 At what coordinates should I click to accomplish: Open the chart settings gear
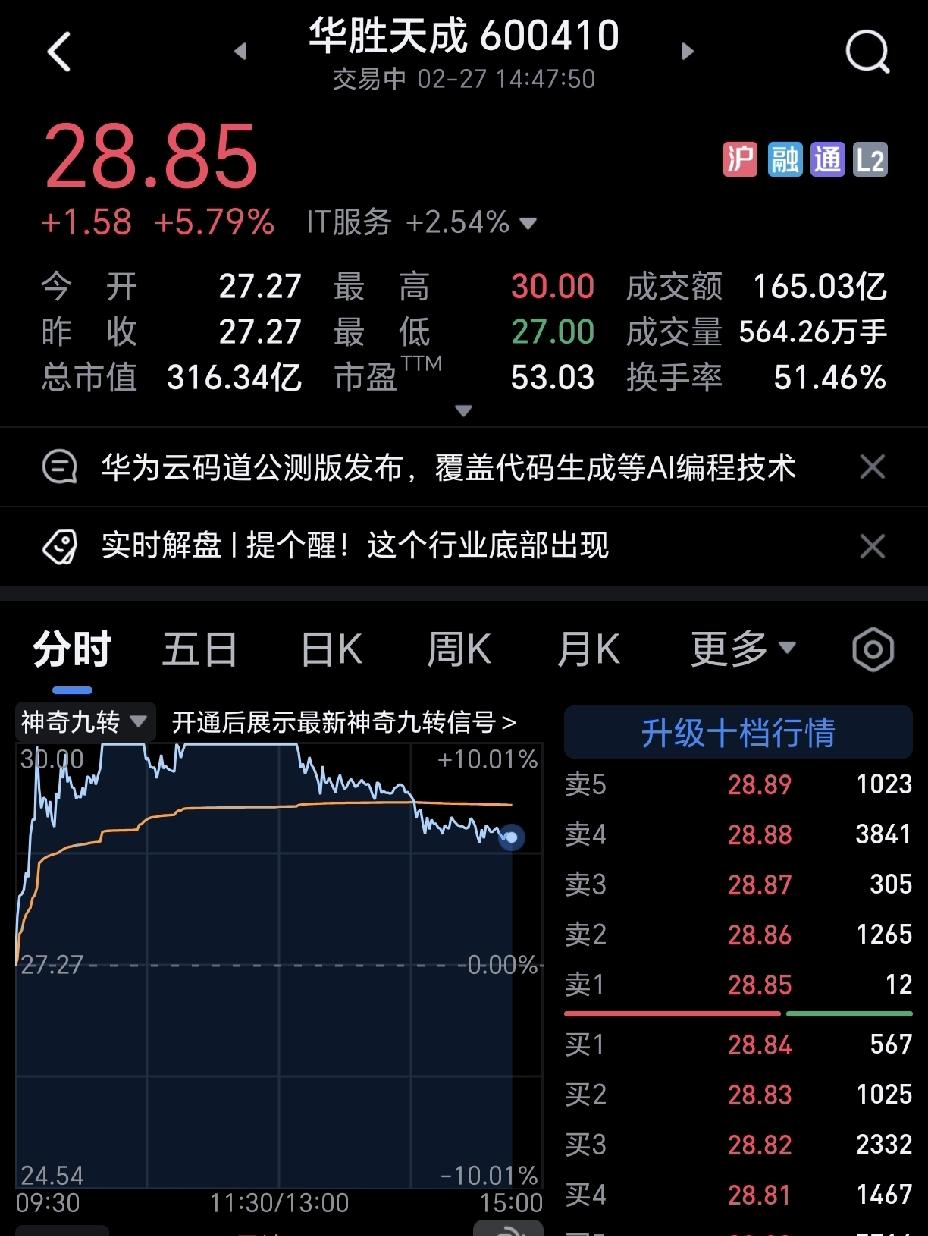click(872, 649)
